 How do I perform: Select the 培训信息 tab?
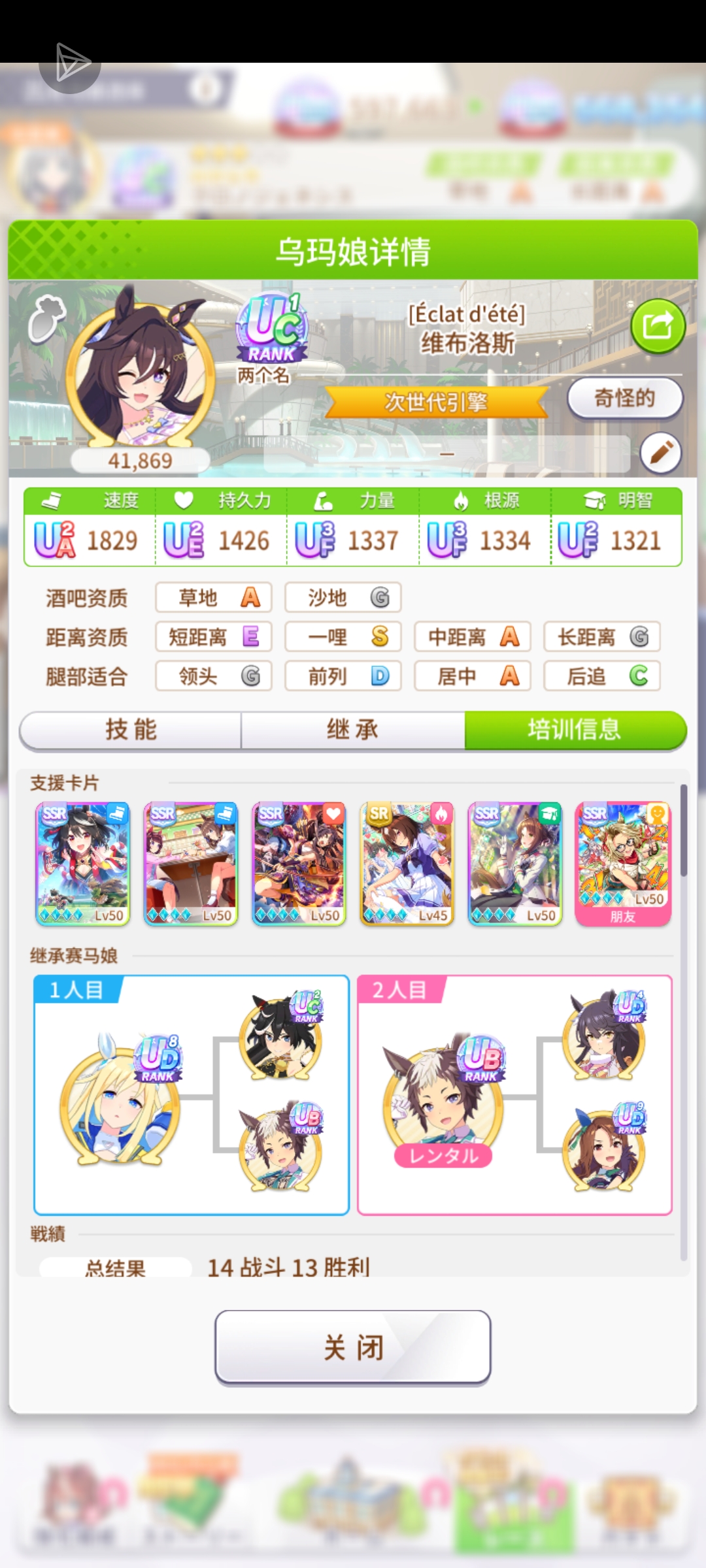(575, 730)
